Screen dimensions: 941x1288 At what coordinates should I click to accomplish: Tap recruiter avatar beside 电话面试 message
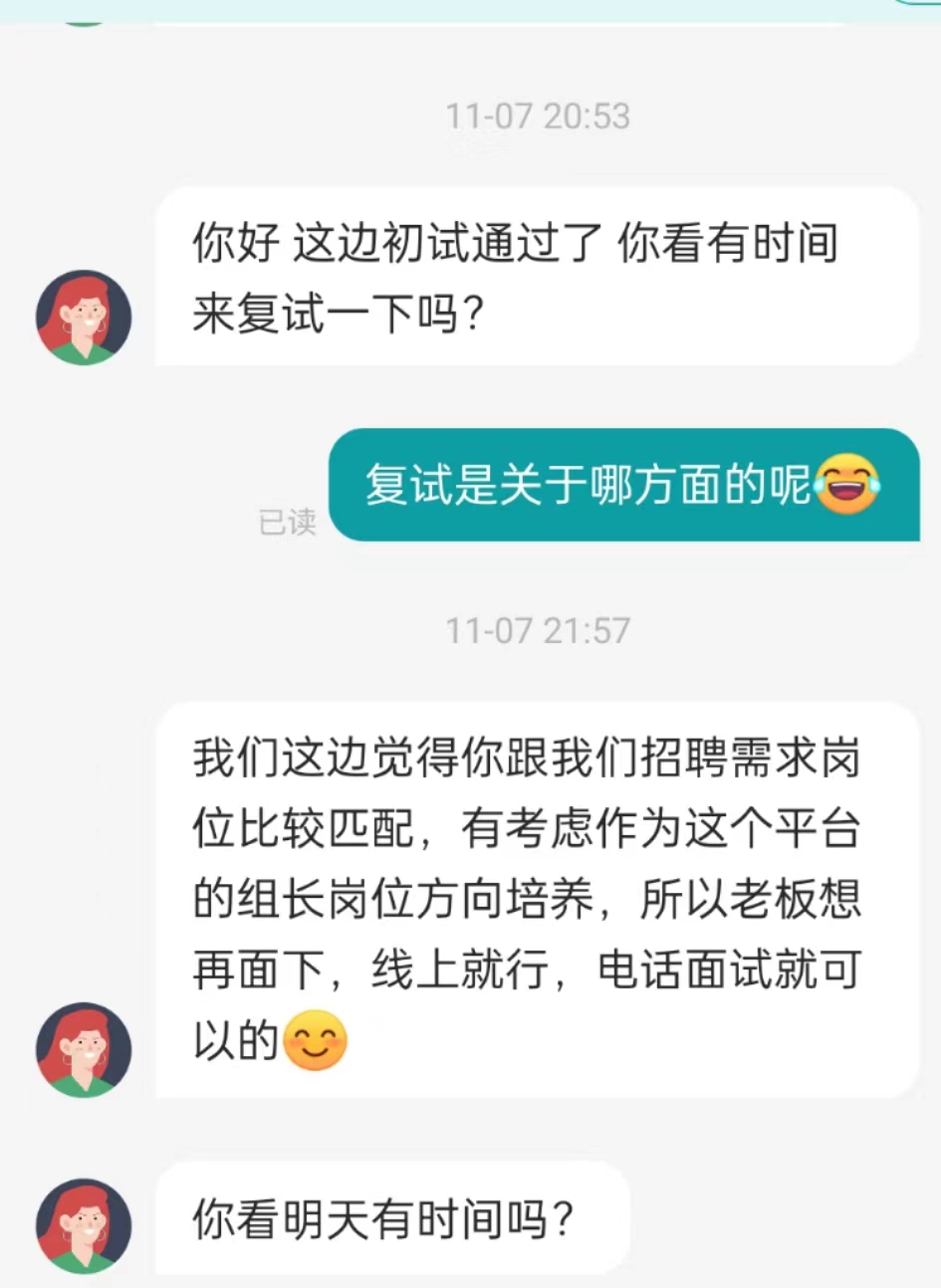[x=84, y=1050]
